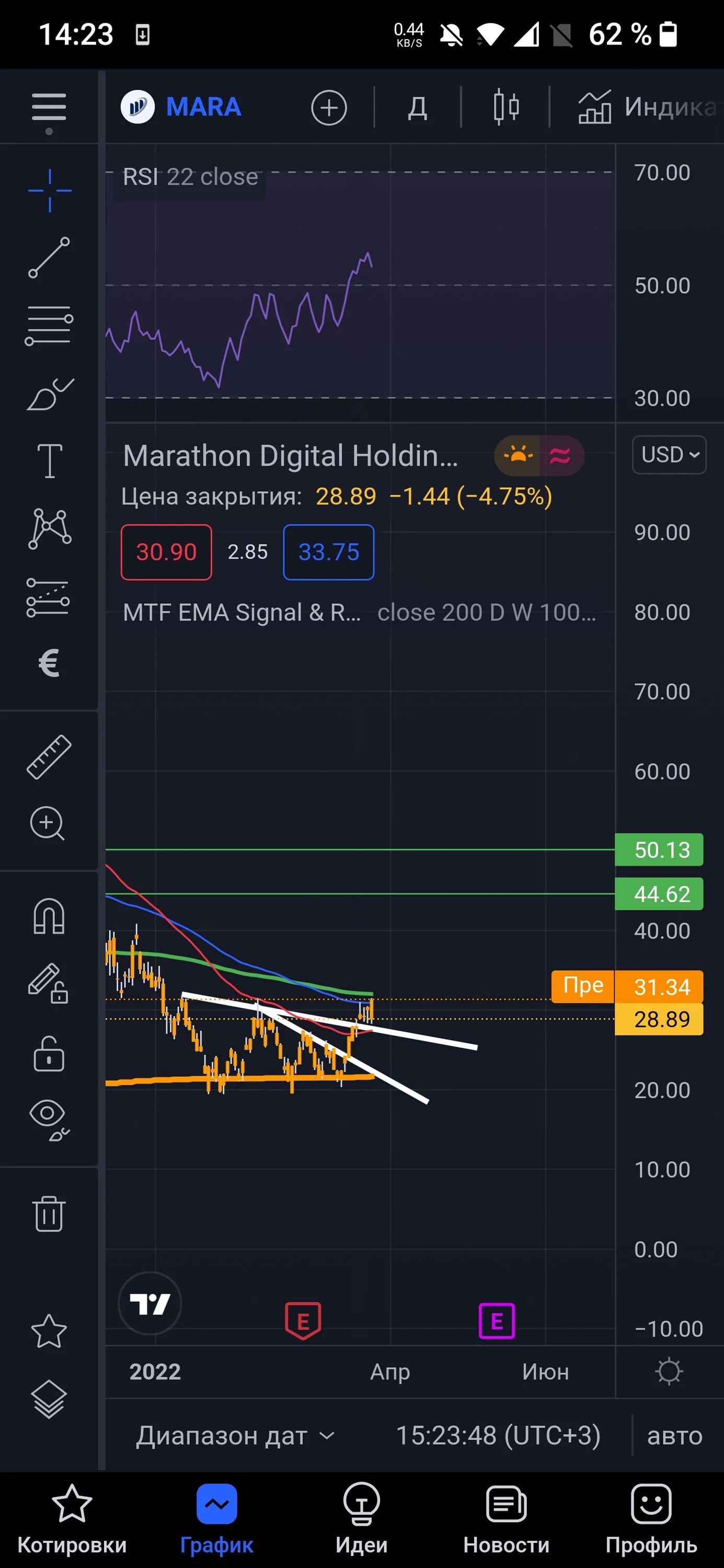Add a symbol to compare with the plus icon
Viewport: 724px width, 1568px height.
point(329,108)
